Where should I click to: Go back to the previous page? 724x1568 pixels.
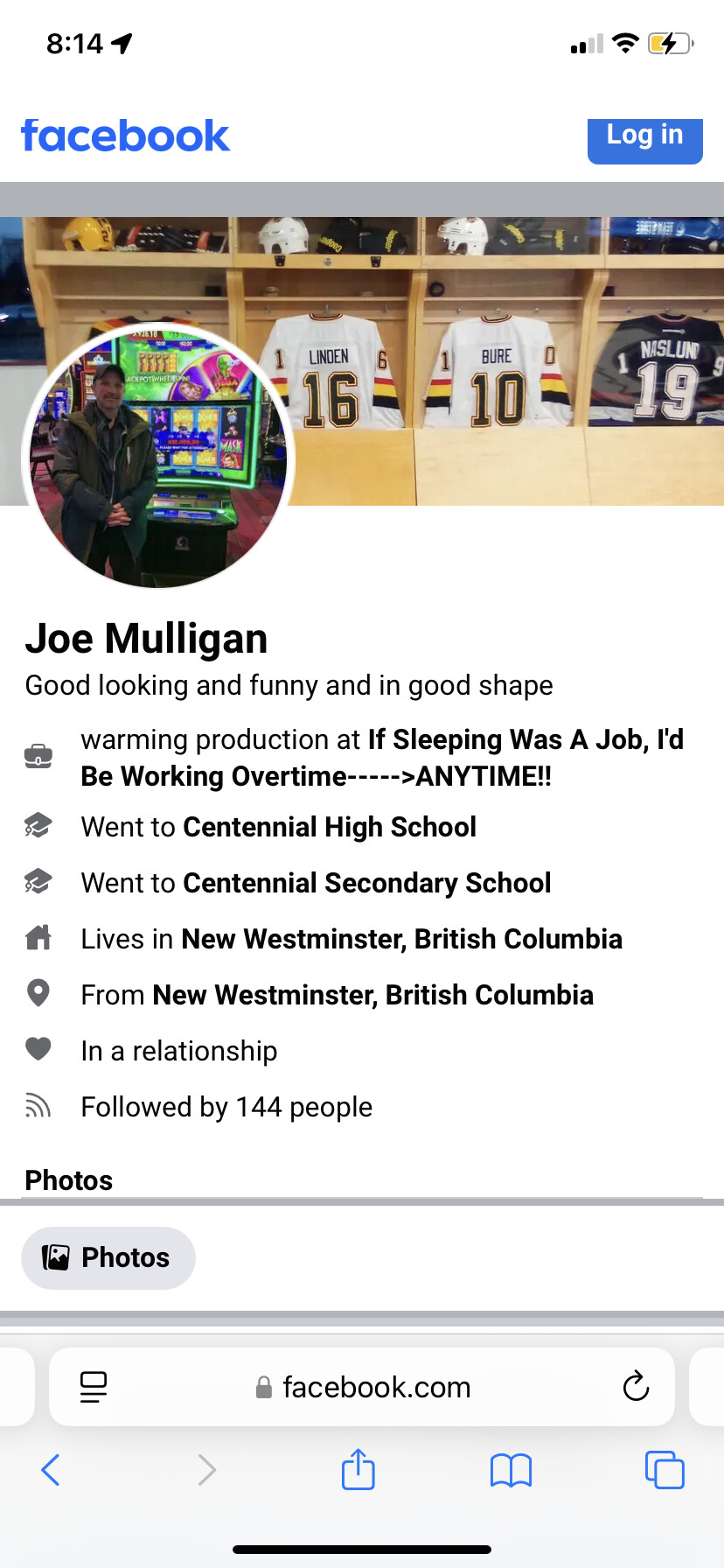pyautogui.click(x=51, y=1470)
